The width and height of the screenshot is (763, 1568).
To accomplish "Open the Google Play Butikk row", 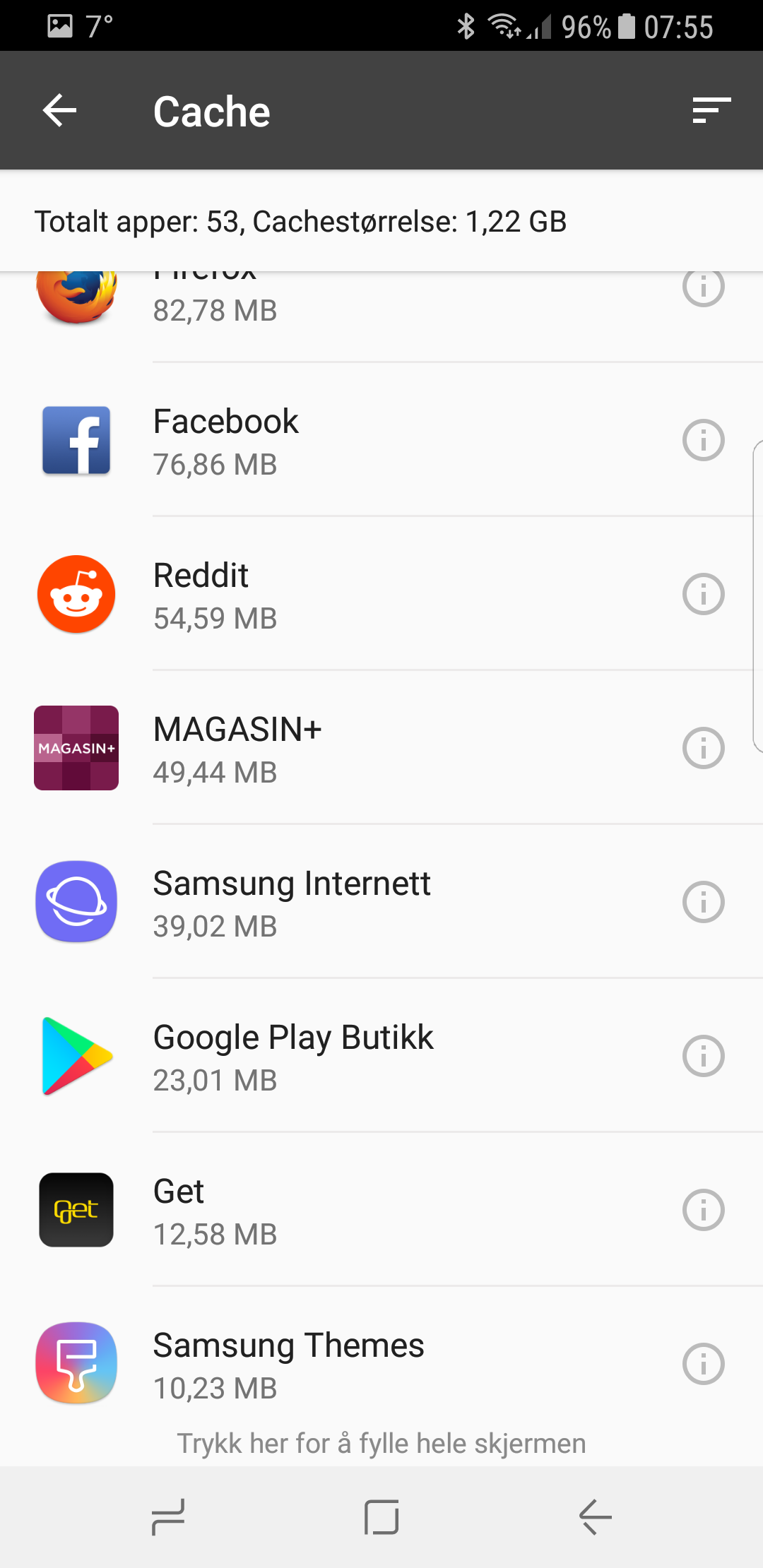I will tap(381, 1056).
